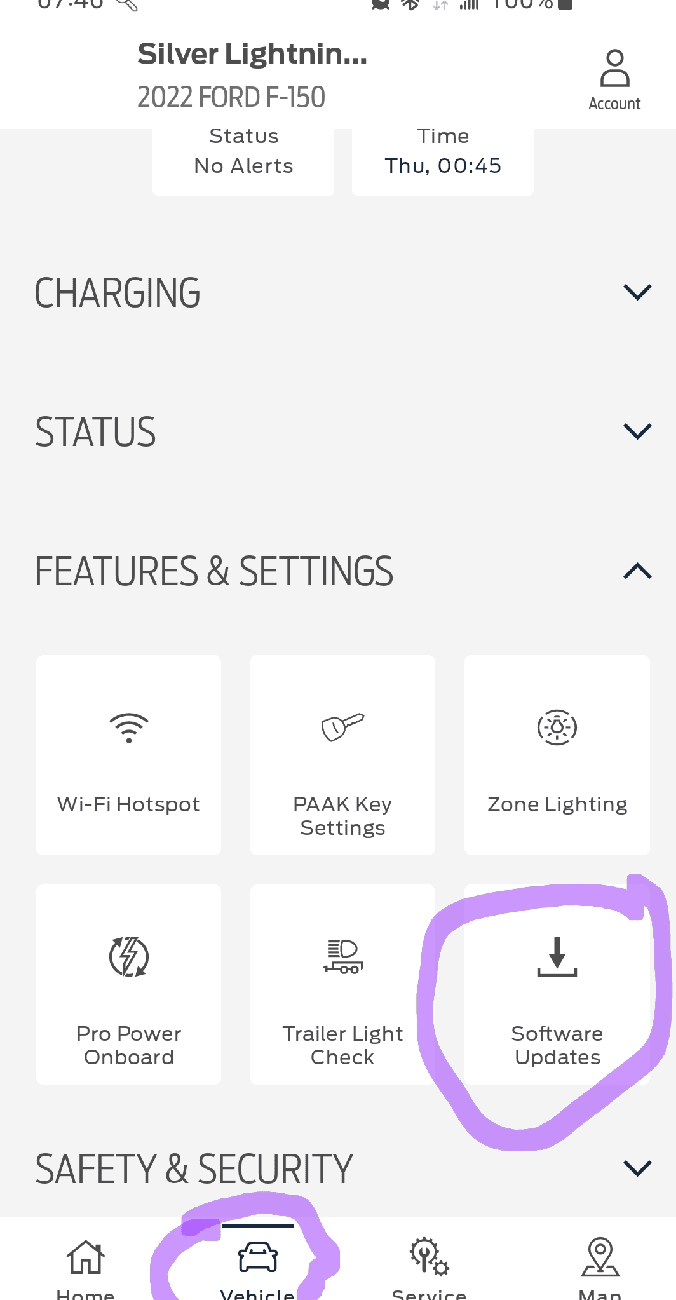Collapse the Features & Settings section
Image resolution: width=676 pixels, height=1300 pixels.
coord(637,571)
